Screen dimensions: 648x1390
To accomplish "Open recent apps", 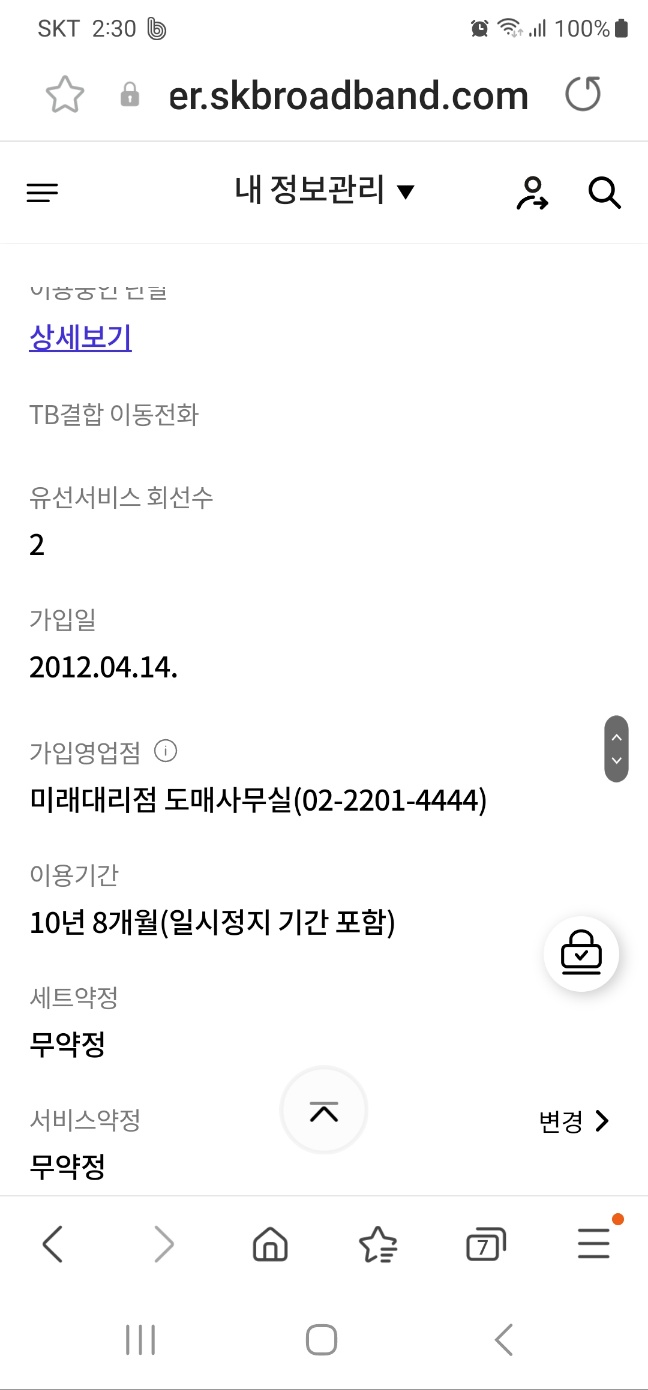I will (x=140, y=1340).
